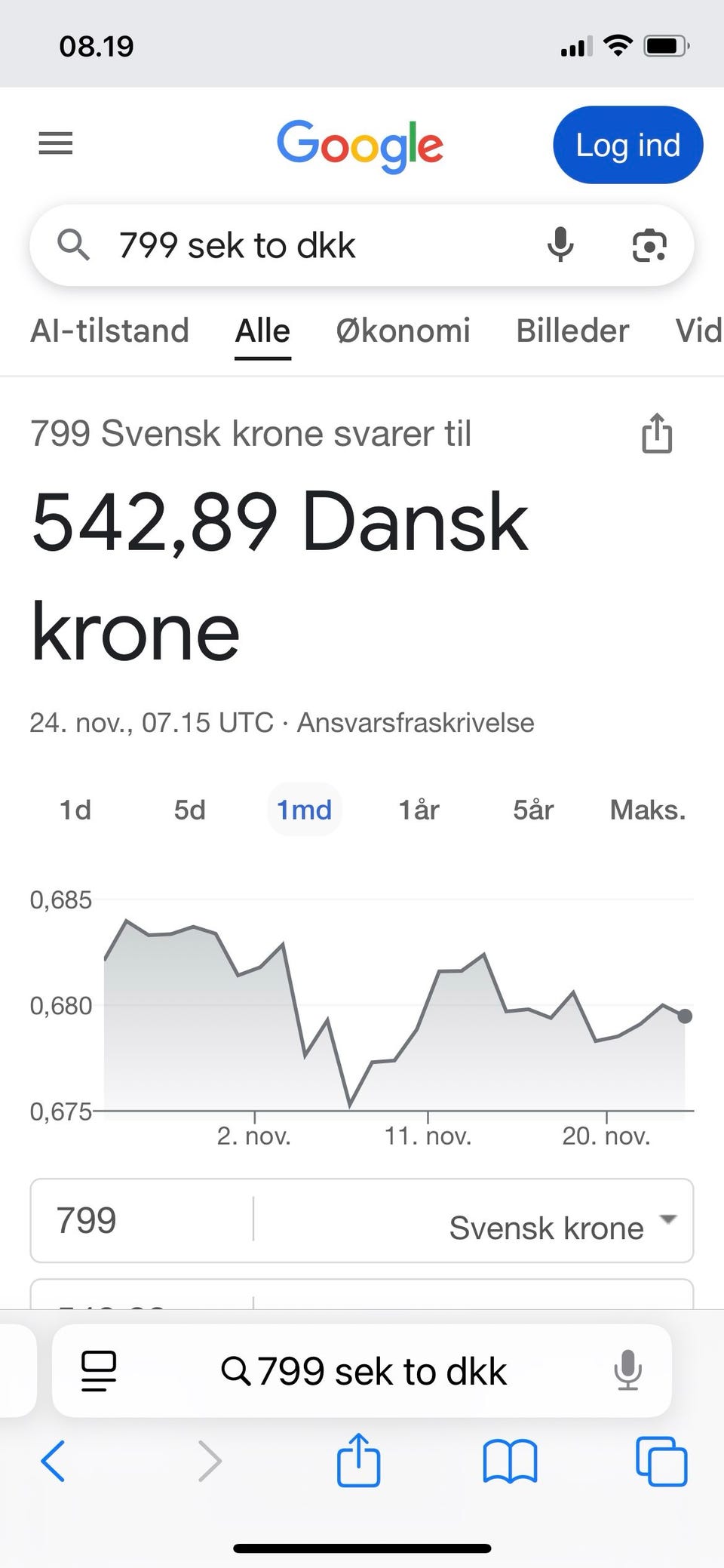Screen dimensions: 724x1568
Task: Open Google Lens camera search
Action: (x=649, y=245)
